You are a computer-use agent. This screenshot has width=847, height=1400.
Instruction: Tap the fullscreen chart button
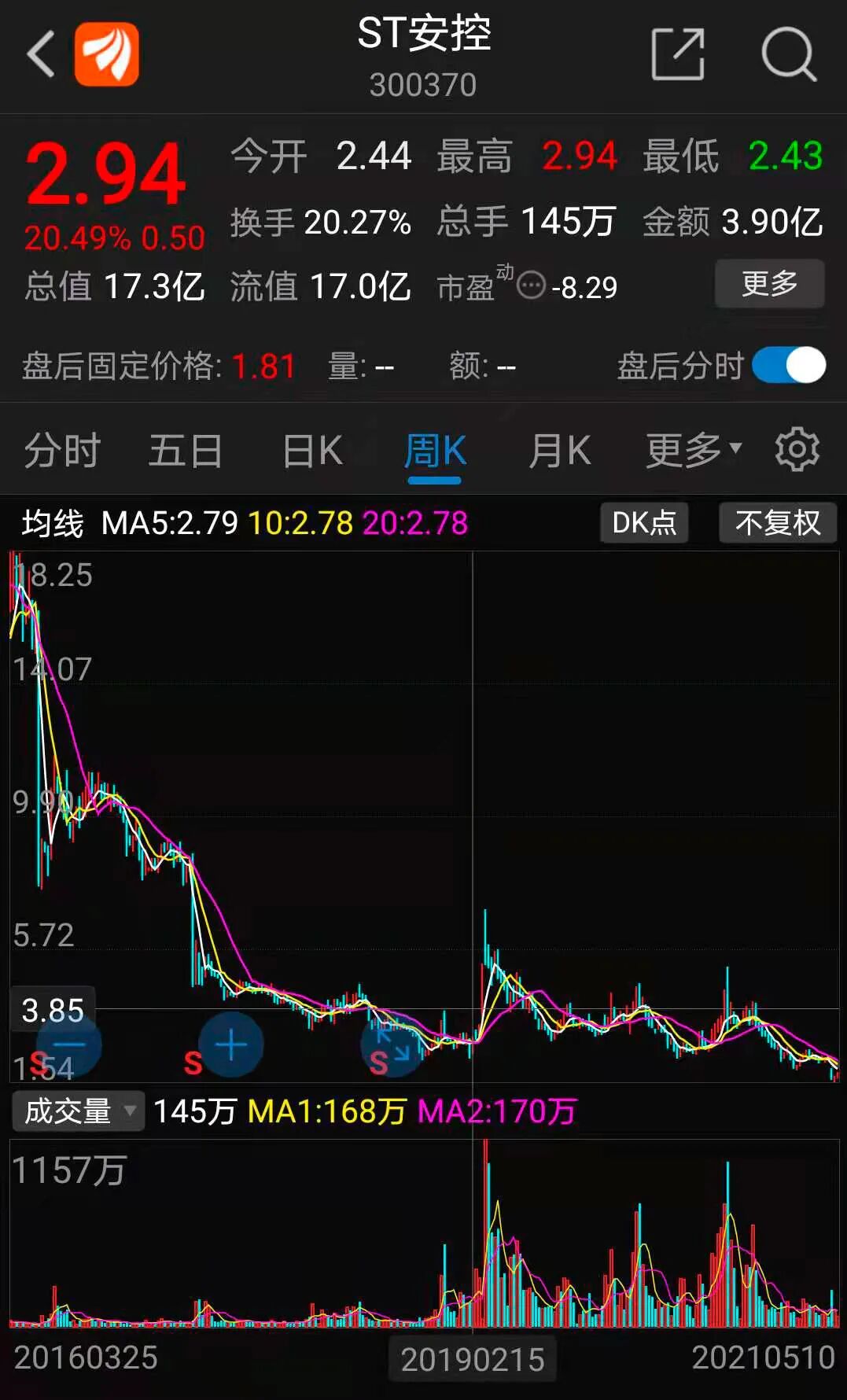(392, 1044)
